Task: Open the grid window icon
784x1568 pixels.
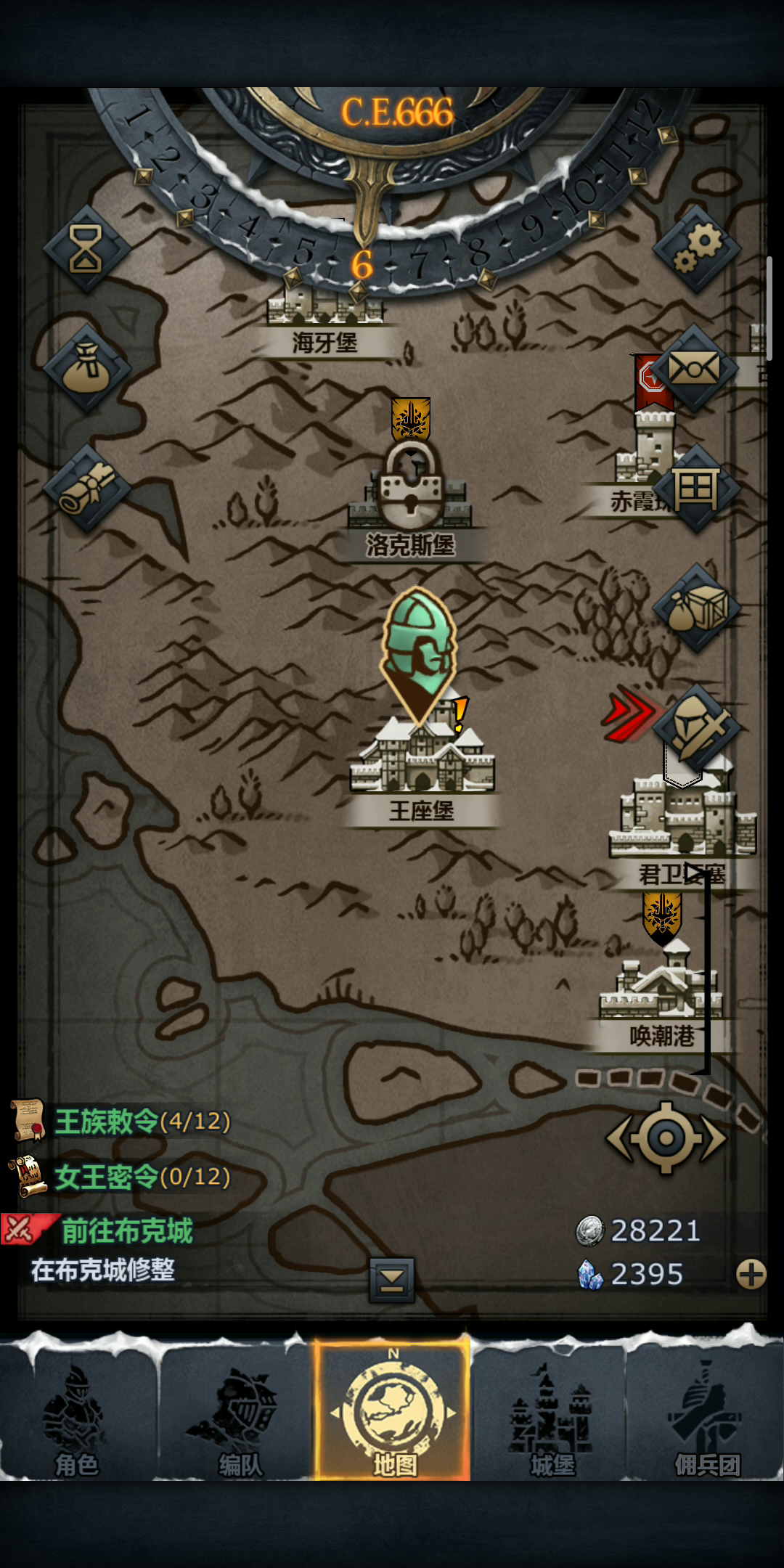Action: pos(696,489)
